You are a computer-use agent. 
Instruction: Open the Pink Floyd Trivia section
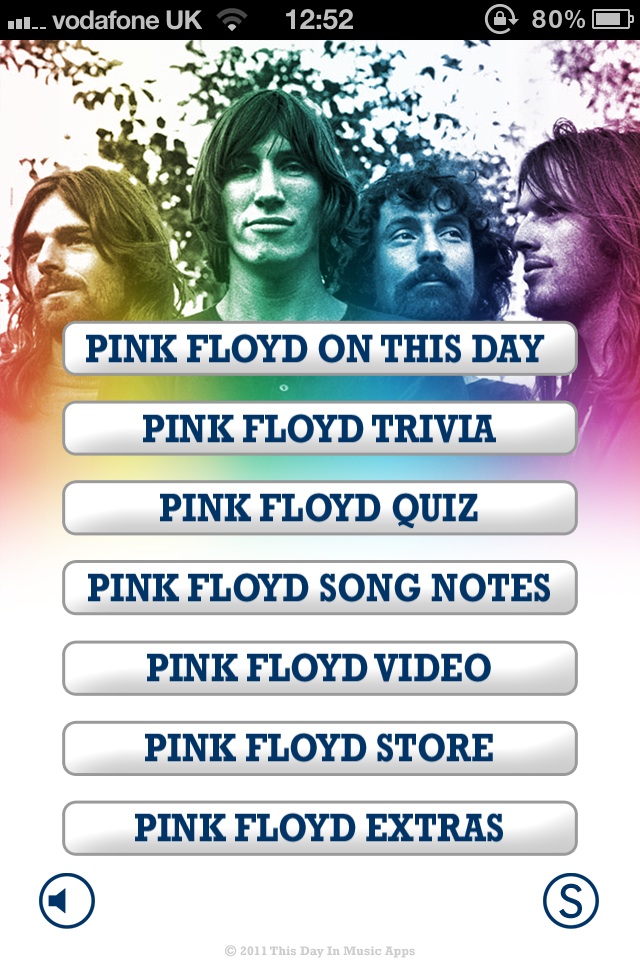tap(319, 428)
